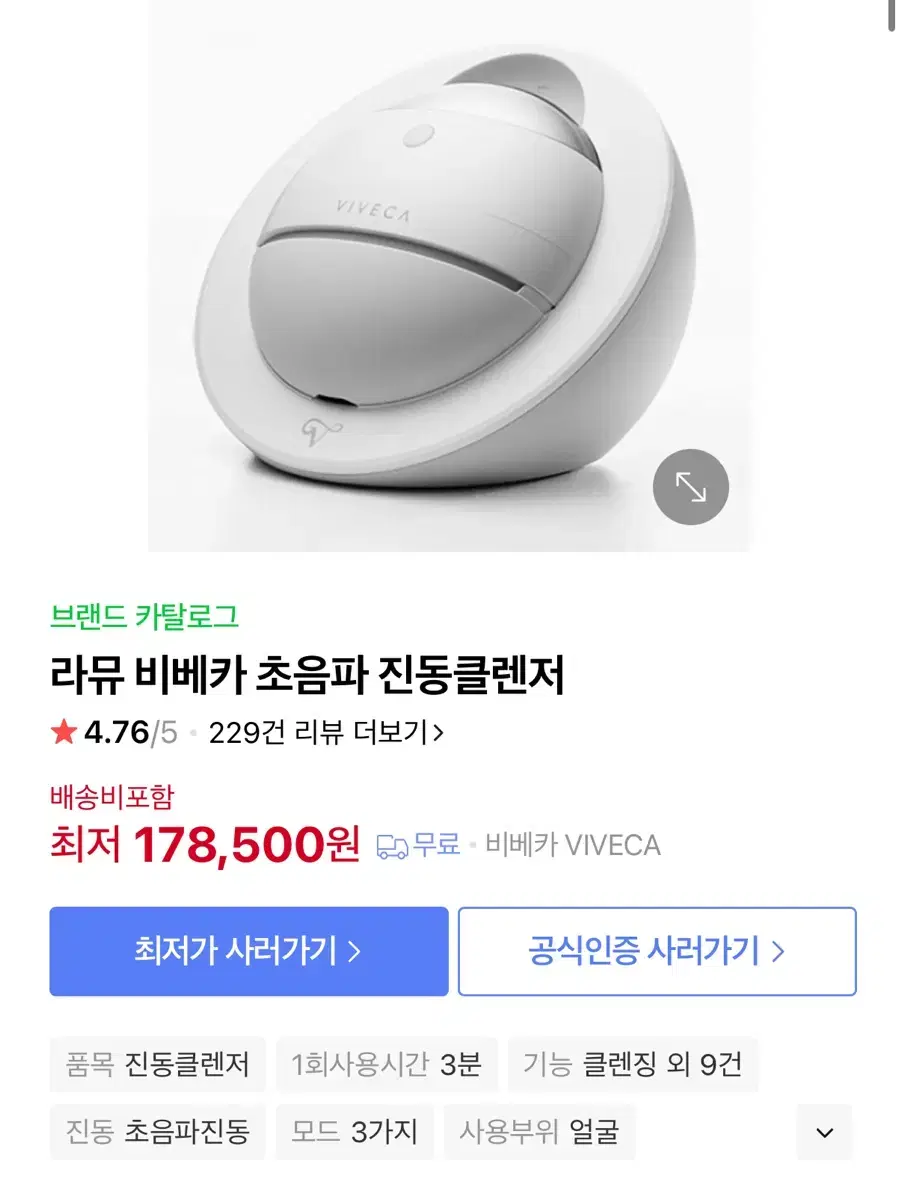Click the red star rating icon
This screenshot has height=1200, width=902.
click(64, 733)
